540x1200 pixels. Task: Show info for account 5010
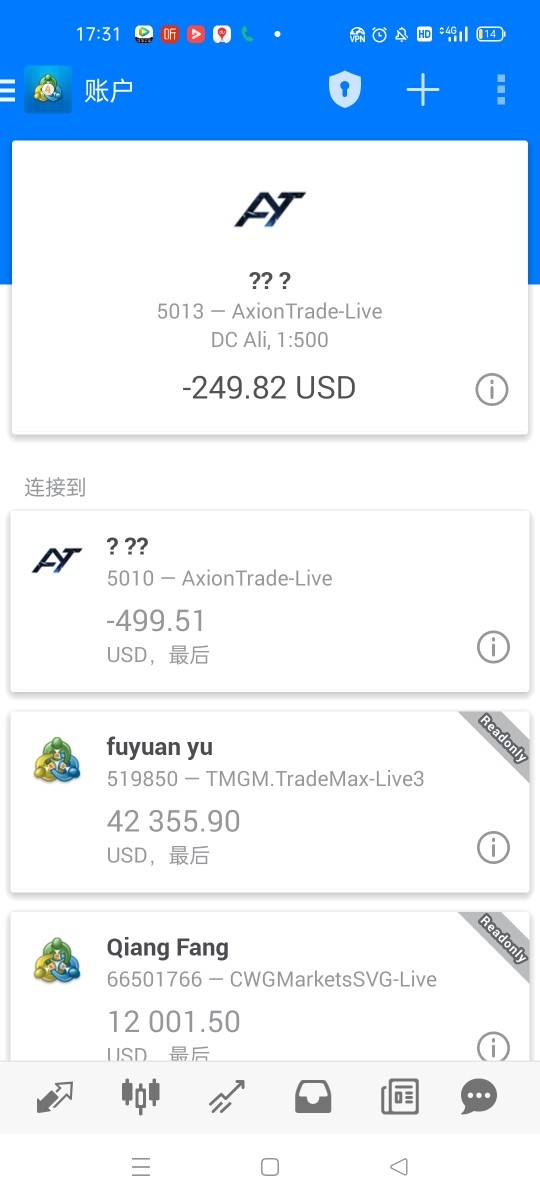(493, 647)
